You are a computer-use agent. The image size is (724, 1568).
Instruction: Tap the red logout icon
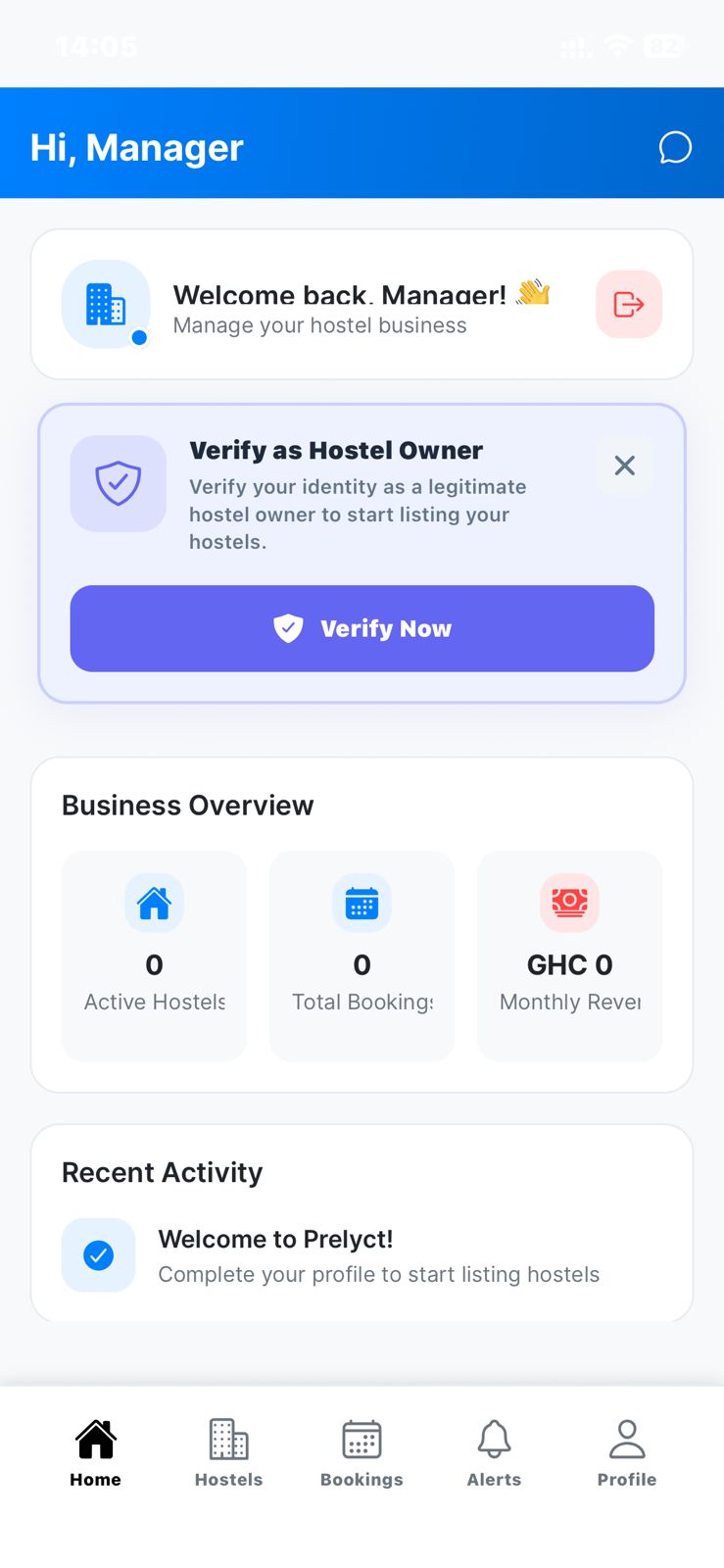(628, 305)
